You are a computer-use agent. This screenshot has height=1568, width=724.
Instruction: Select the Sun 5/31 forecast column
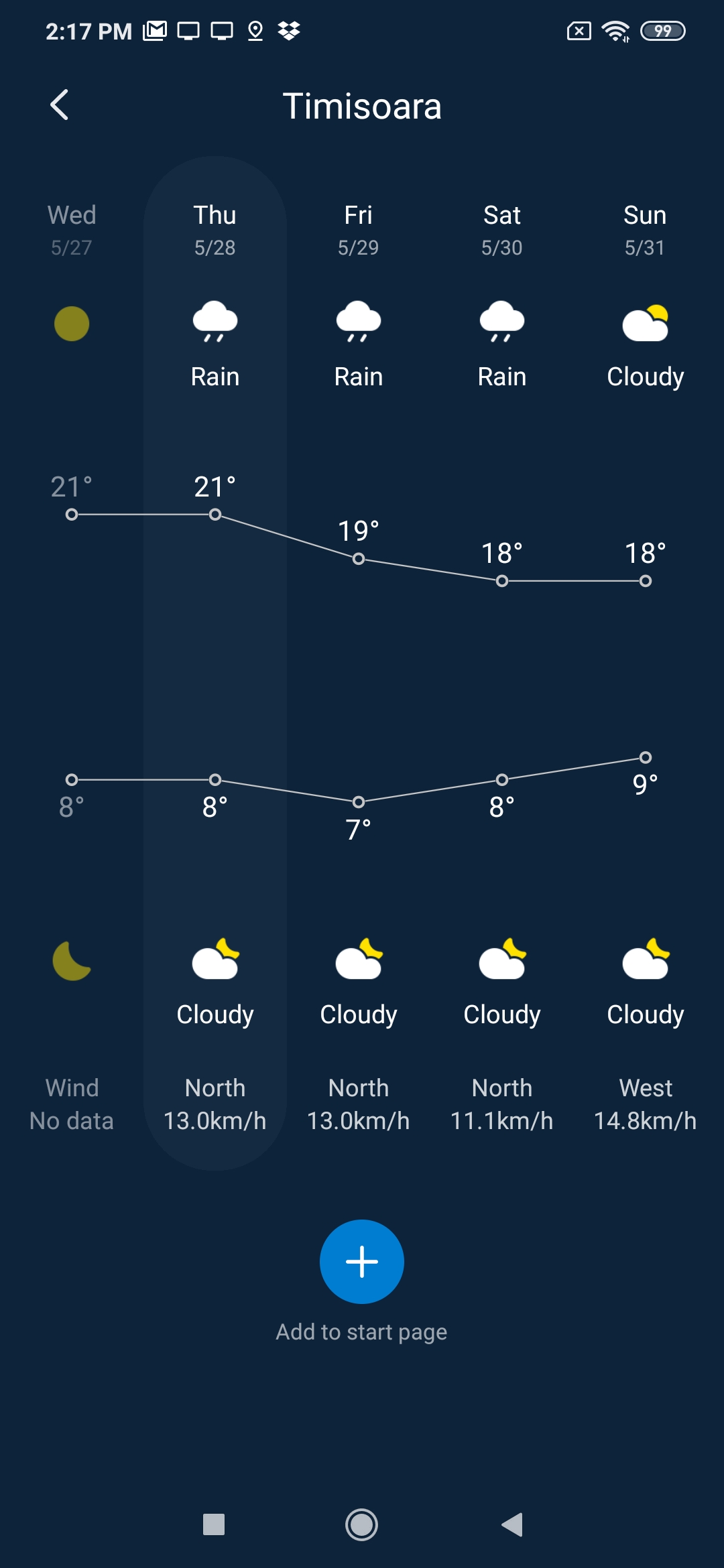pyautogui.click(x=646, y=663)
